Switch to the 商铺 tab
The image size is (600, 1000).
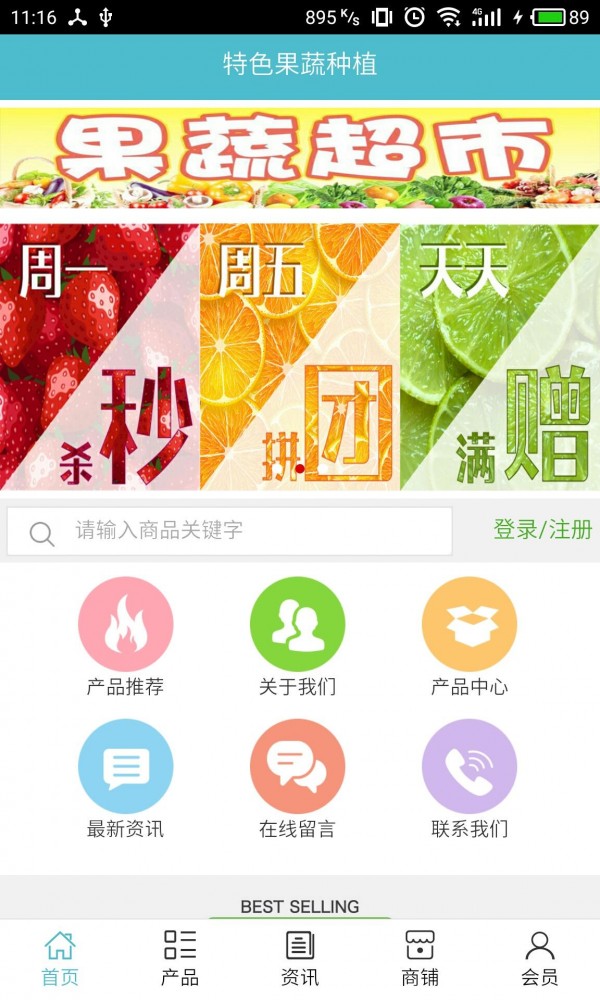[x=420, y=958]
